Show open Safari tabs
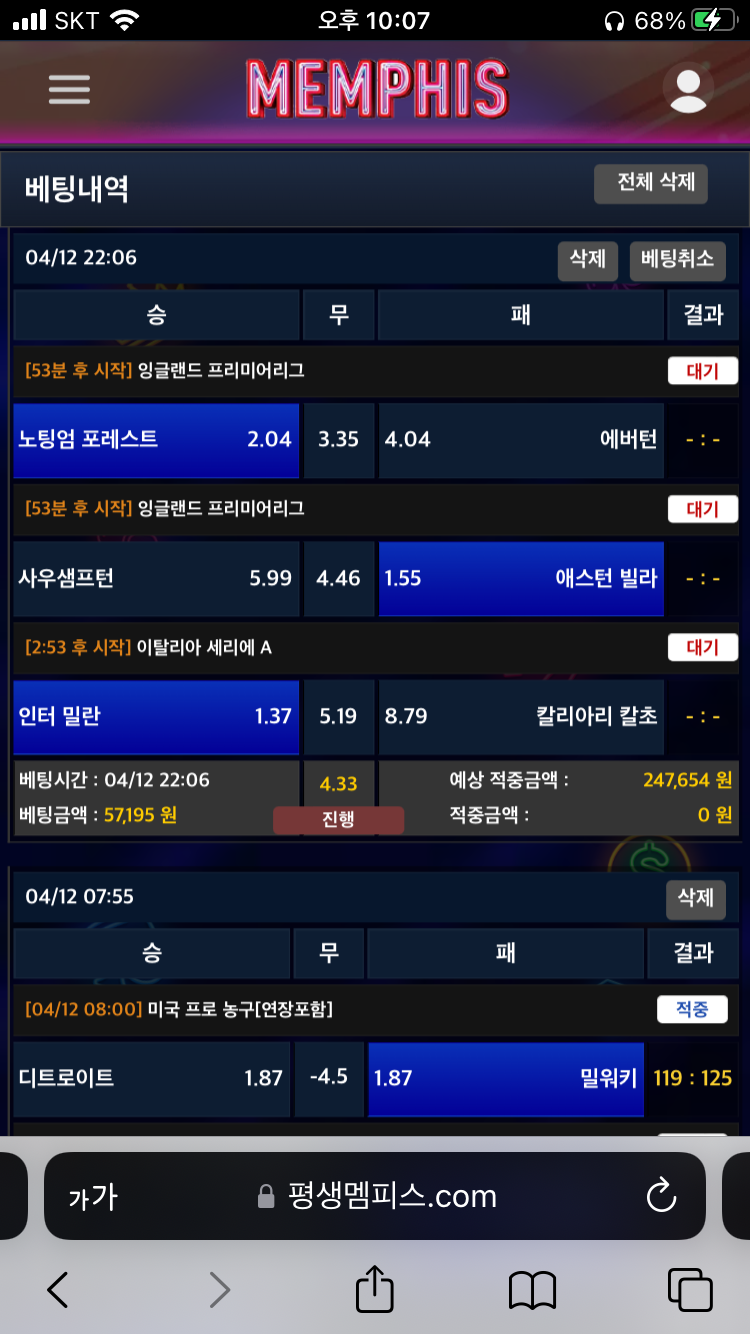The image size is (750, 1334). [x=690, y=1290]
